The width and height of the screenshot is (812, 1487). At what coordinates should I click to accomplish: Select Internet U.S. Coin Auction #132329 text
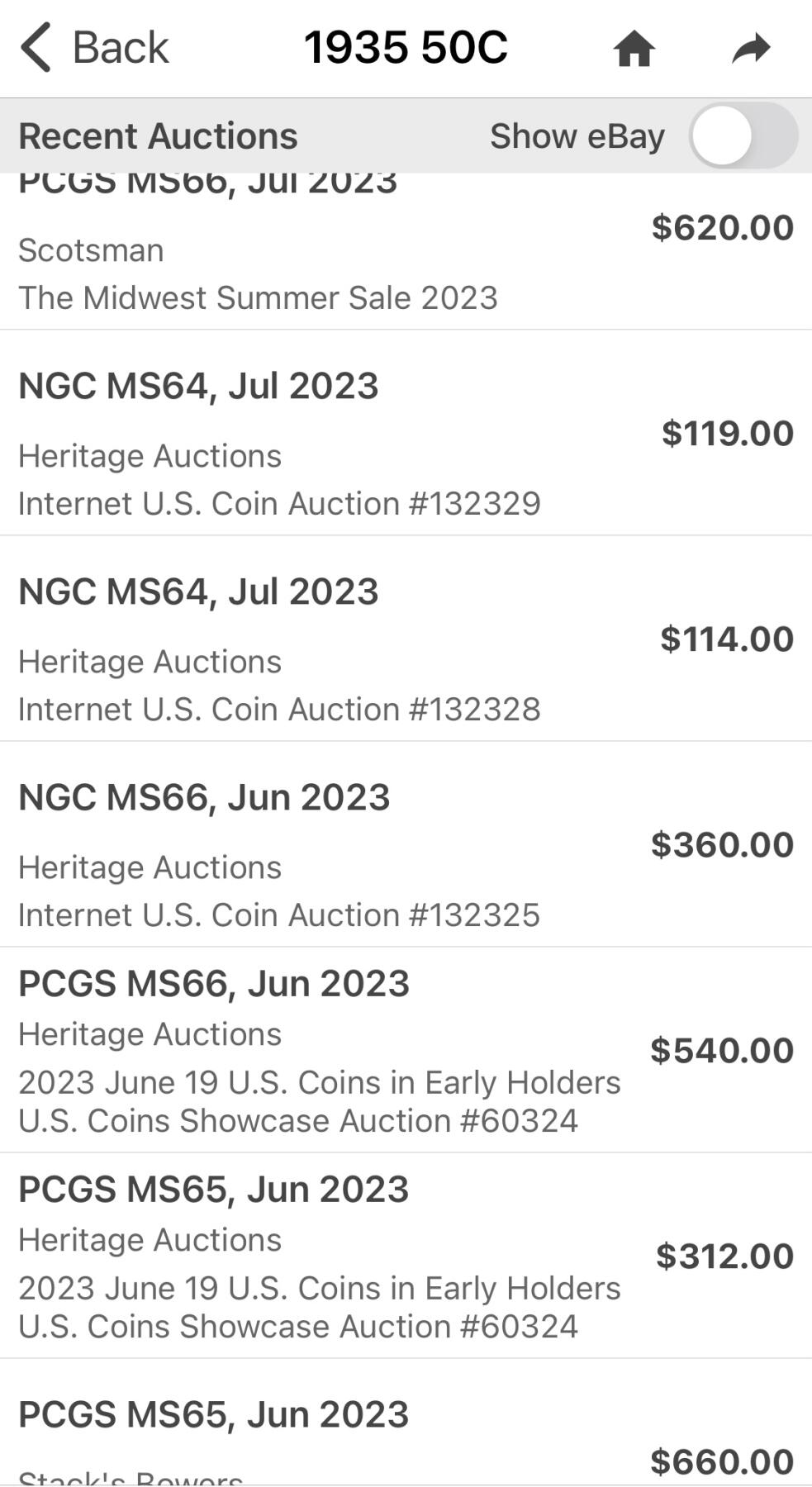tap(280, 502)
